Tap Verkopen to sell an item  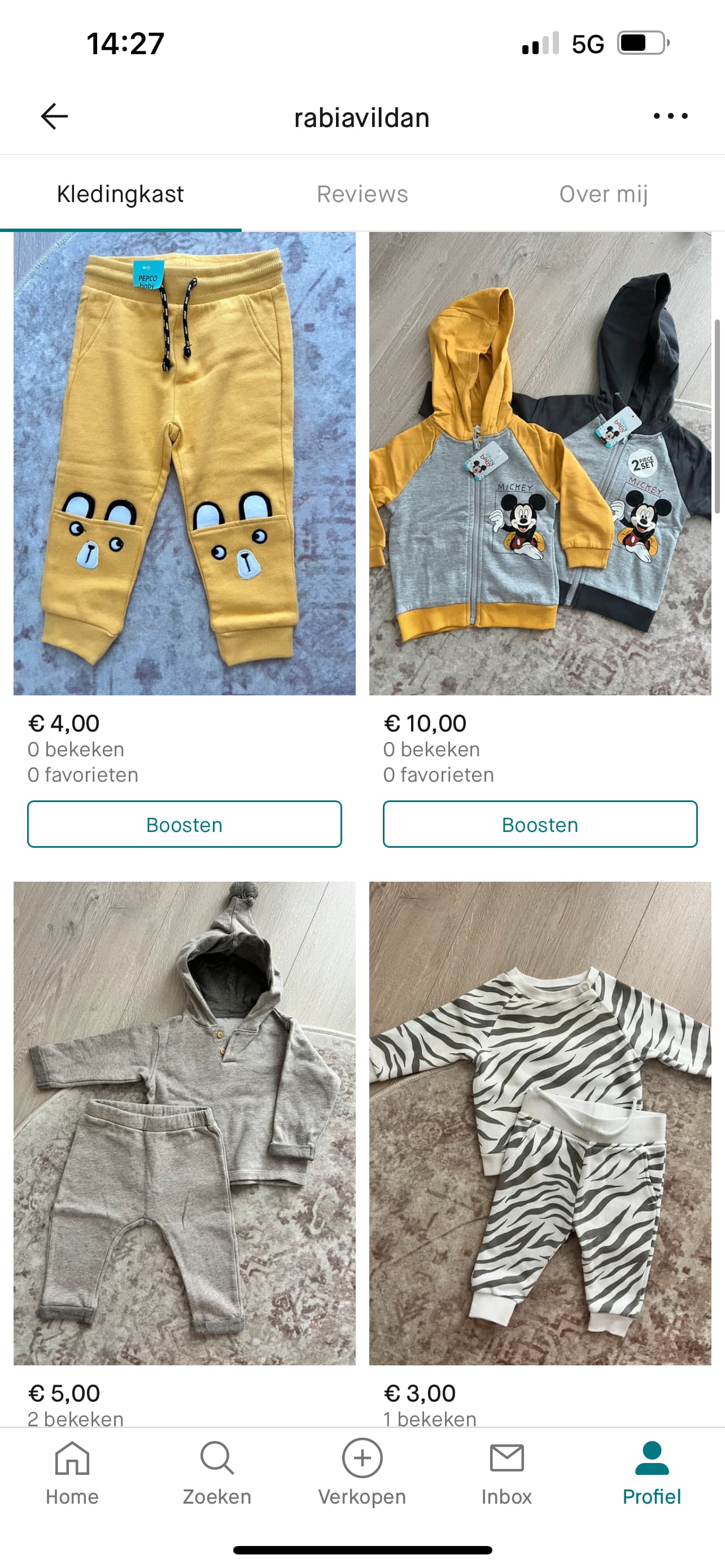coord(362,1473)
